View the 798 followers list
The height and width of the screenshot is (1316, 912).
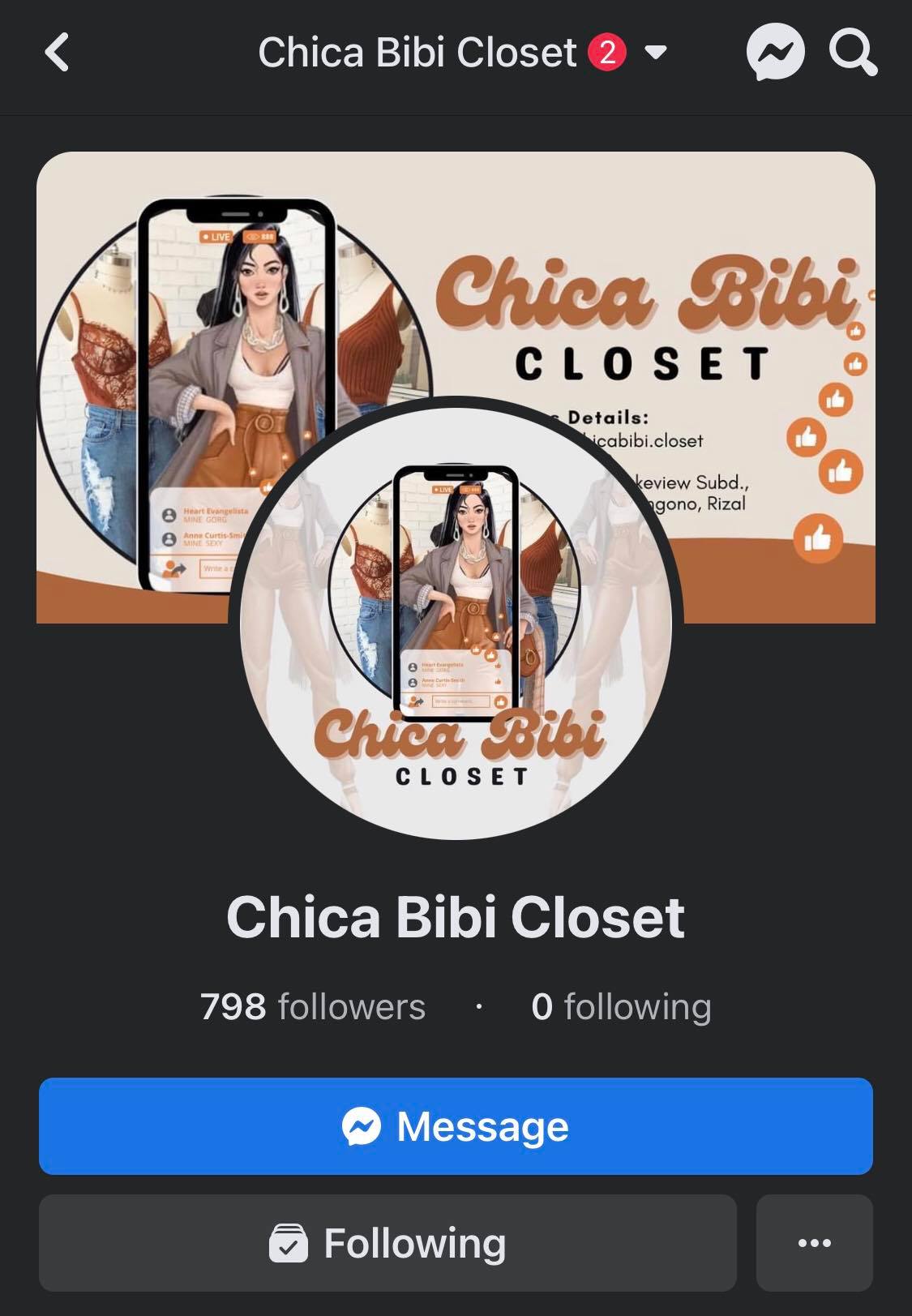coord(313,1007)
